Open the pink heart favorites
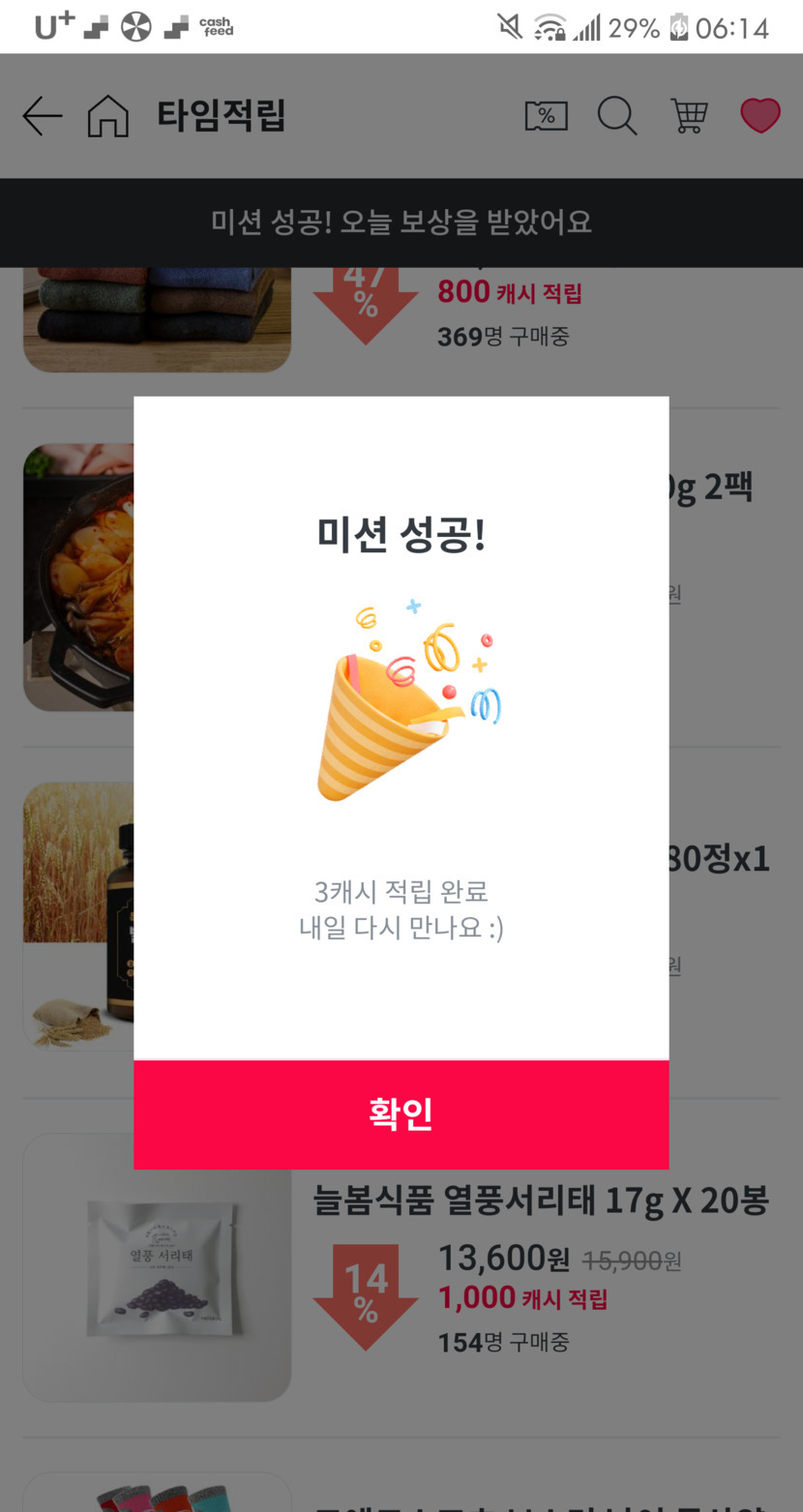The height and width of the screenshot is (1512, 803). (x=759, y=117)
